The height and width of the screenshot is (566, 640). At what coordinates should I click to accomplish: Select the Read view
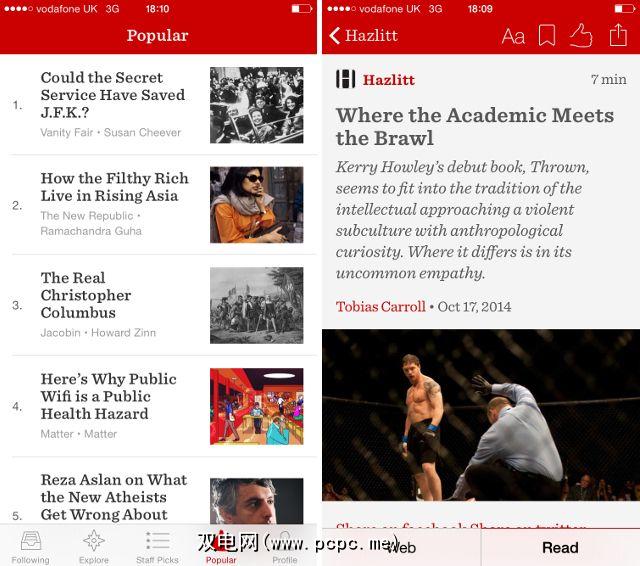pyautogui.click(x=560, y=547)
